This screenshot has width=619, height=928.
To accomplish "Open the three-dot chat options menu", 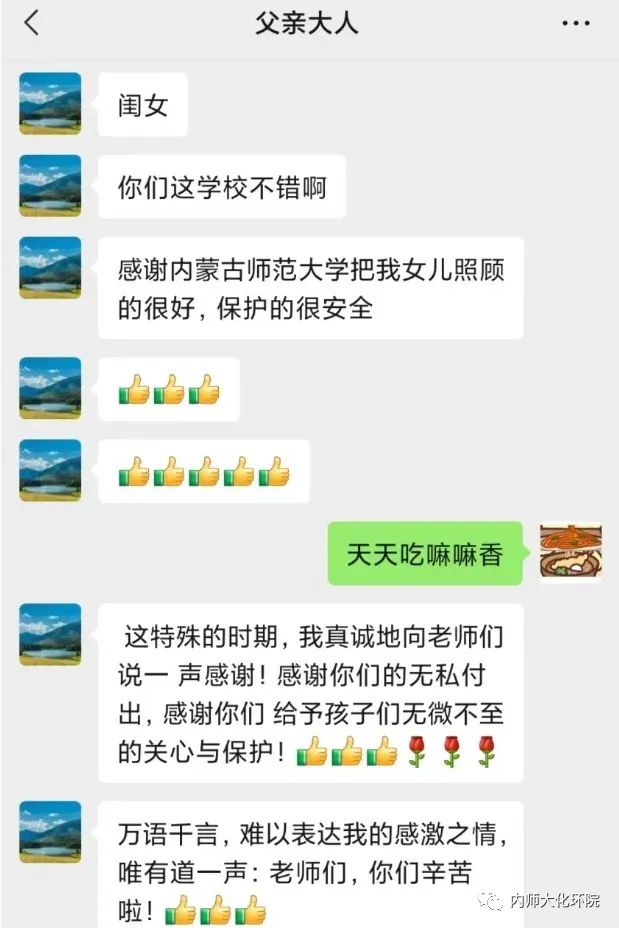I will 575,23.
